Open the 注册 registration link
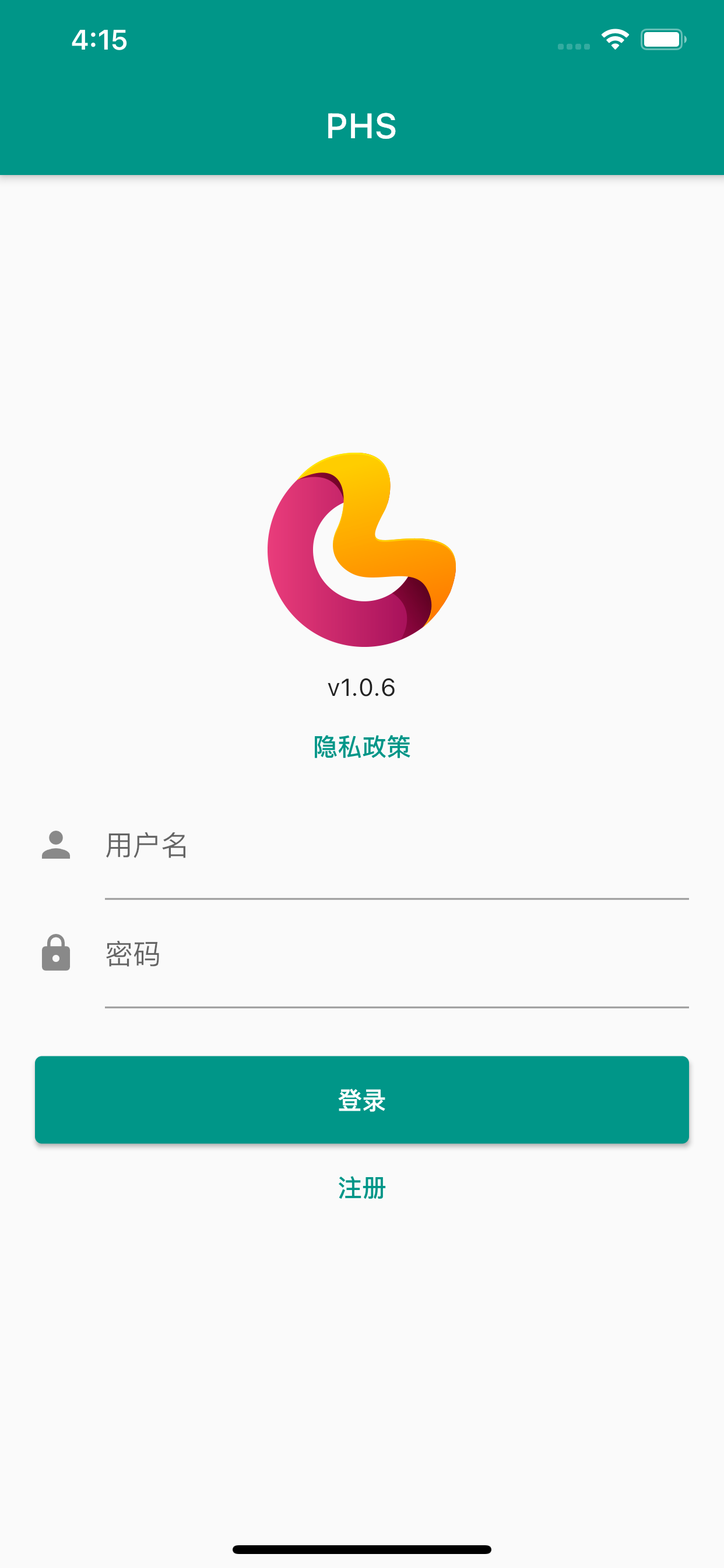Screen dimensions: 724x1568 point(361,1188)
